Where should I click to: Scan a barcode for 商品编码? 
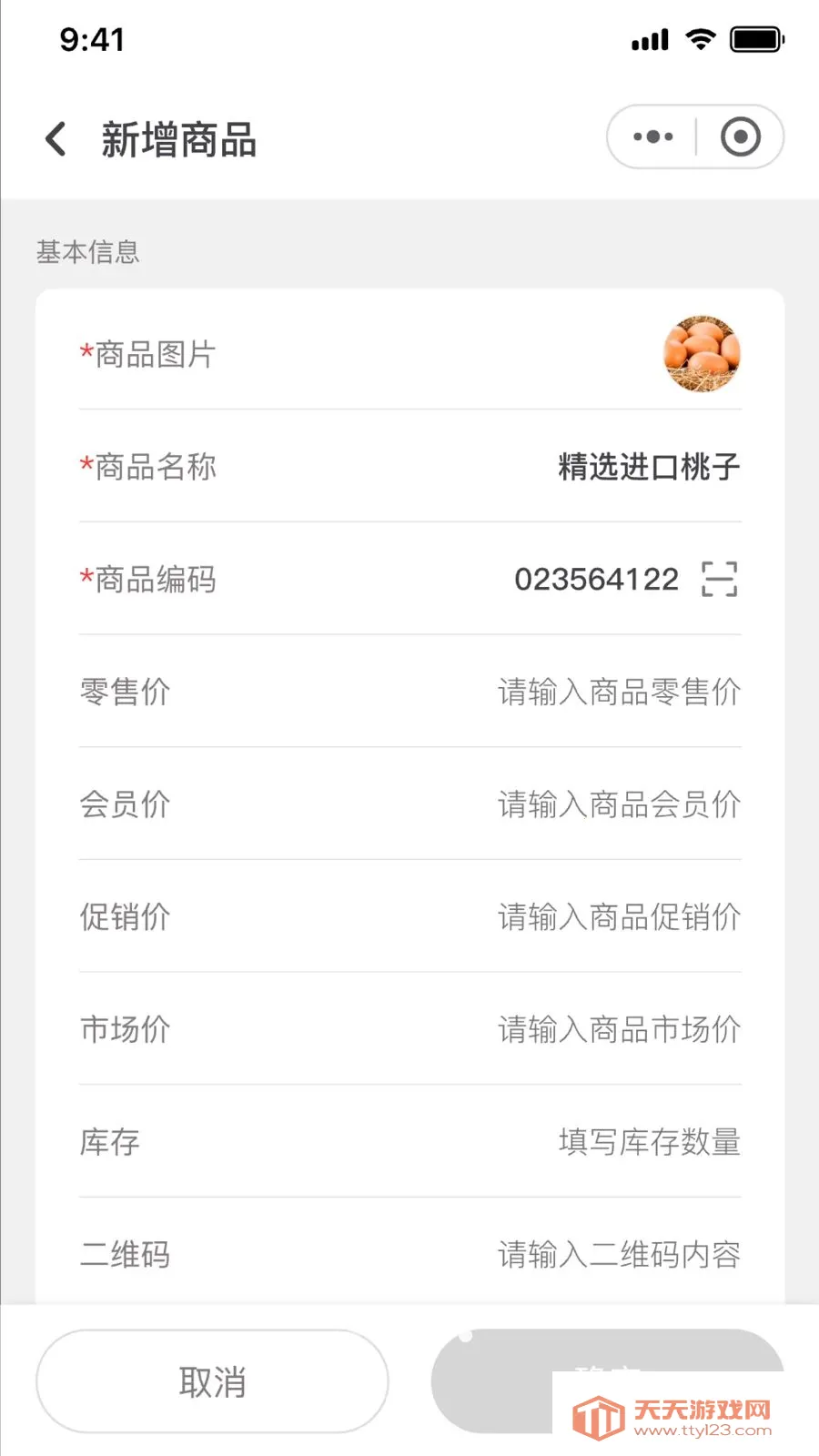pos(719,580)
